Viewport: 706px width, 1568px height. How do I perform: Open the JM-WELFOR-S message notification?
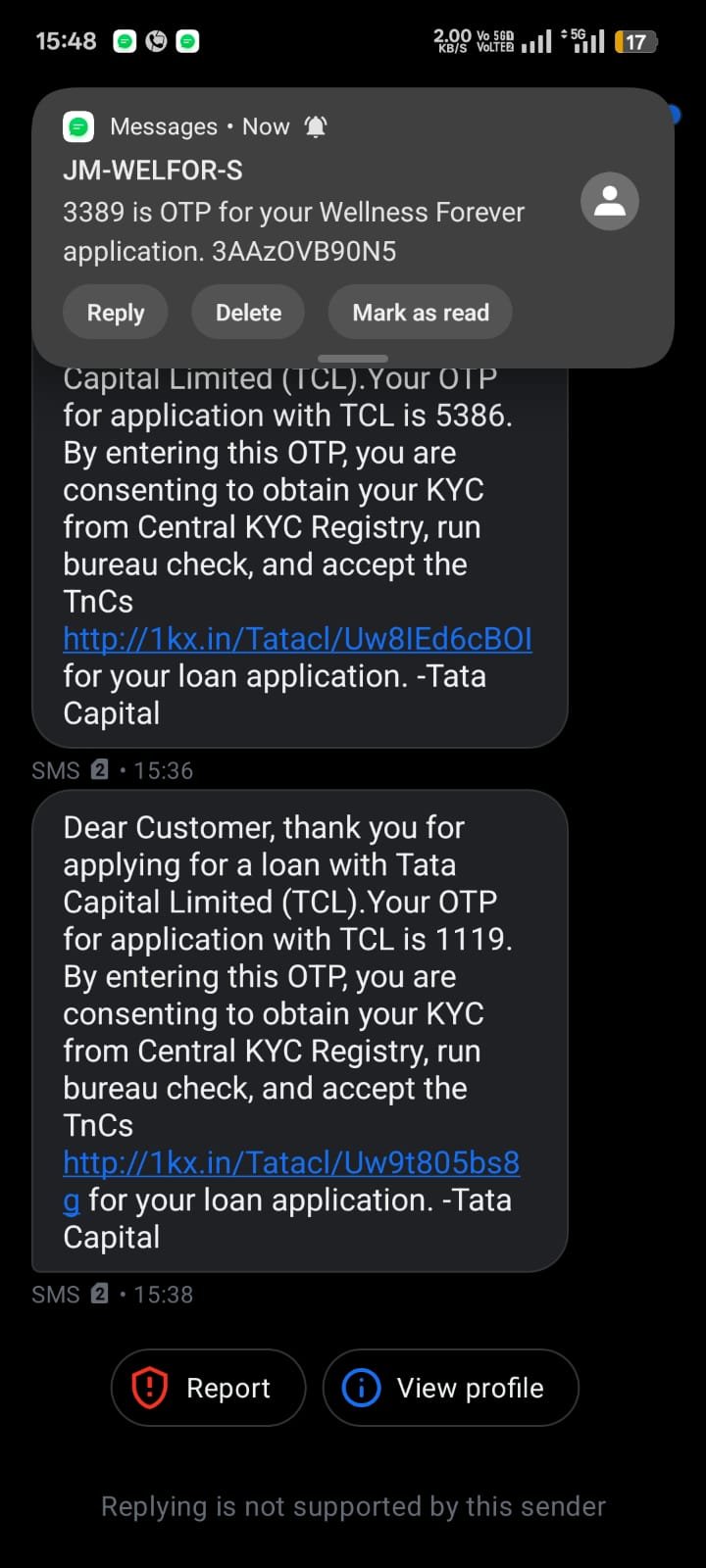point(294,212)
